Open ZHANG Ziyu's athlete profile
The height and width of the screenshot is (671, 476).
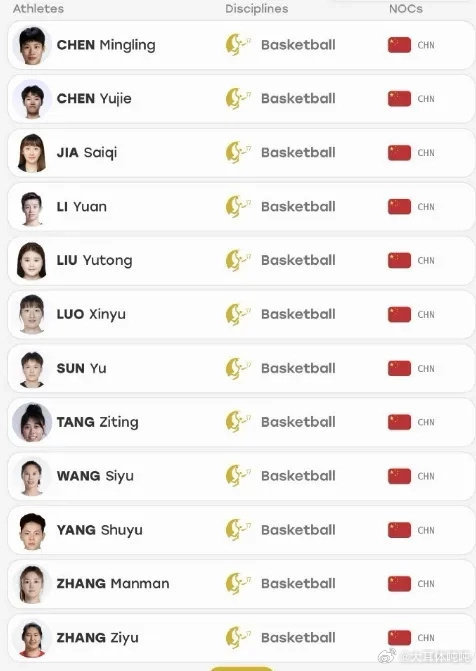(241, 638)
